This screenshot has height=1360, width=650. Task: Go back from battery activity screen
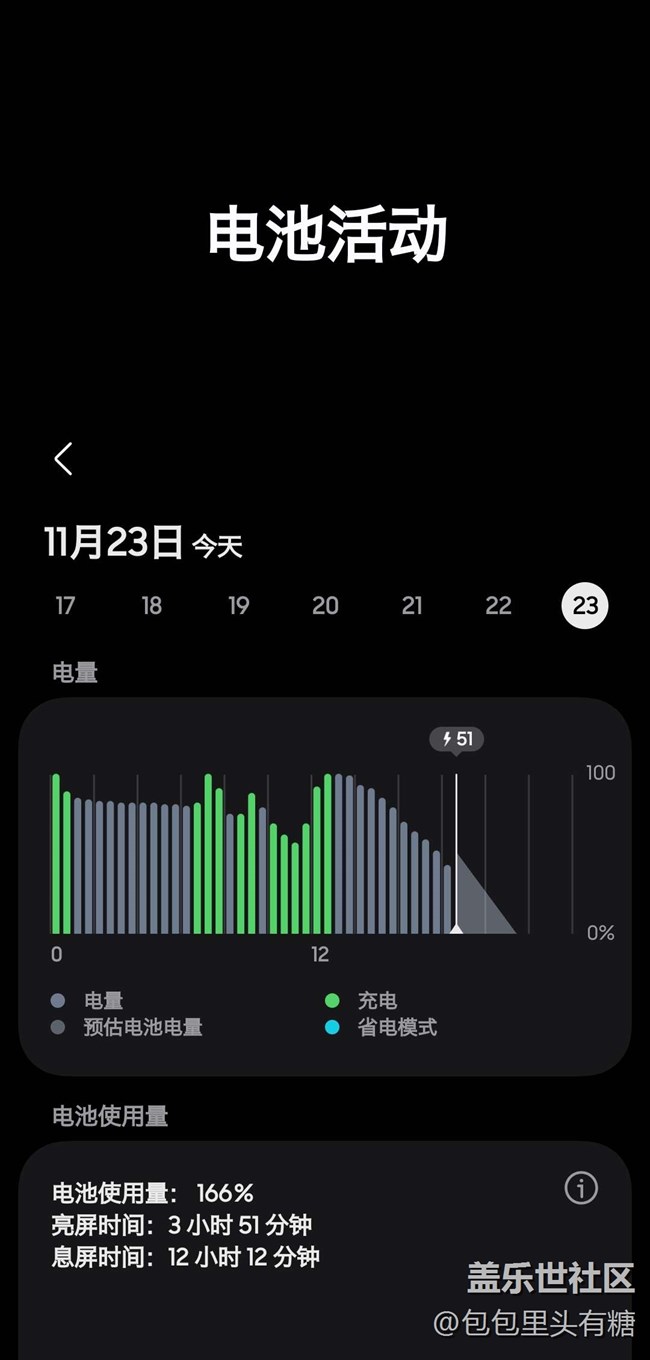click(64, 459)
